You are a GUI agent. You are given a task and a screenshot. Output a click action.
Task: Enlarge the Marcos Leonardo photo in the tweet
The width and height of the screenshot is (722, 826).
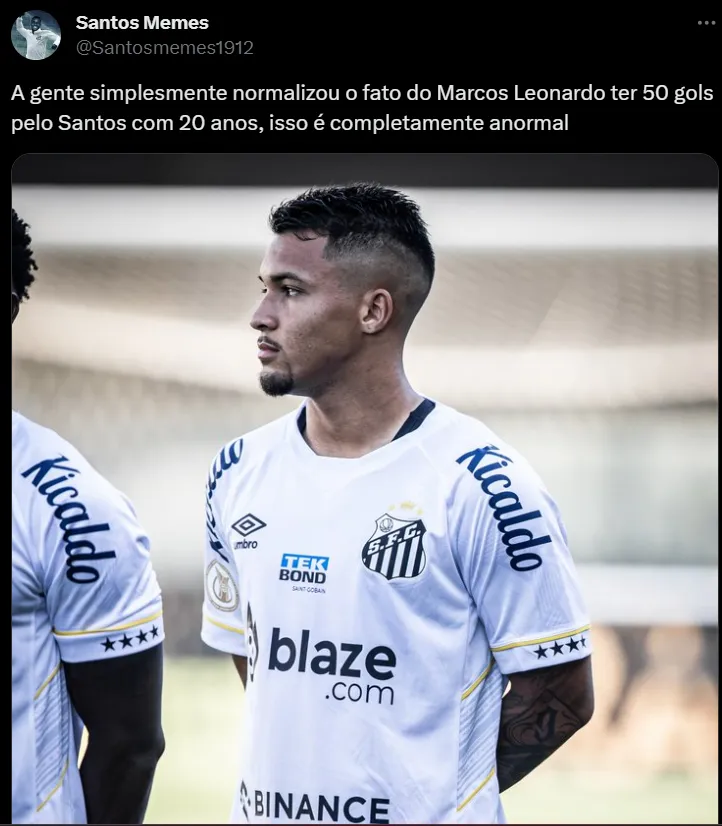[364, 488]
